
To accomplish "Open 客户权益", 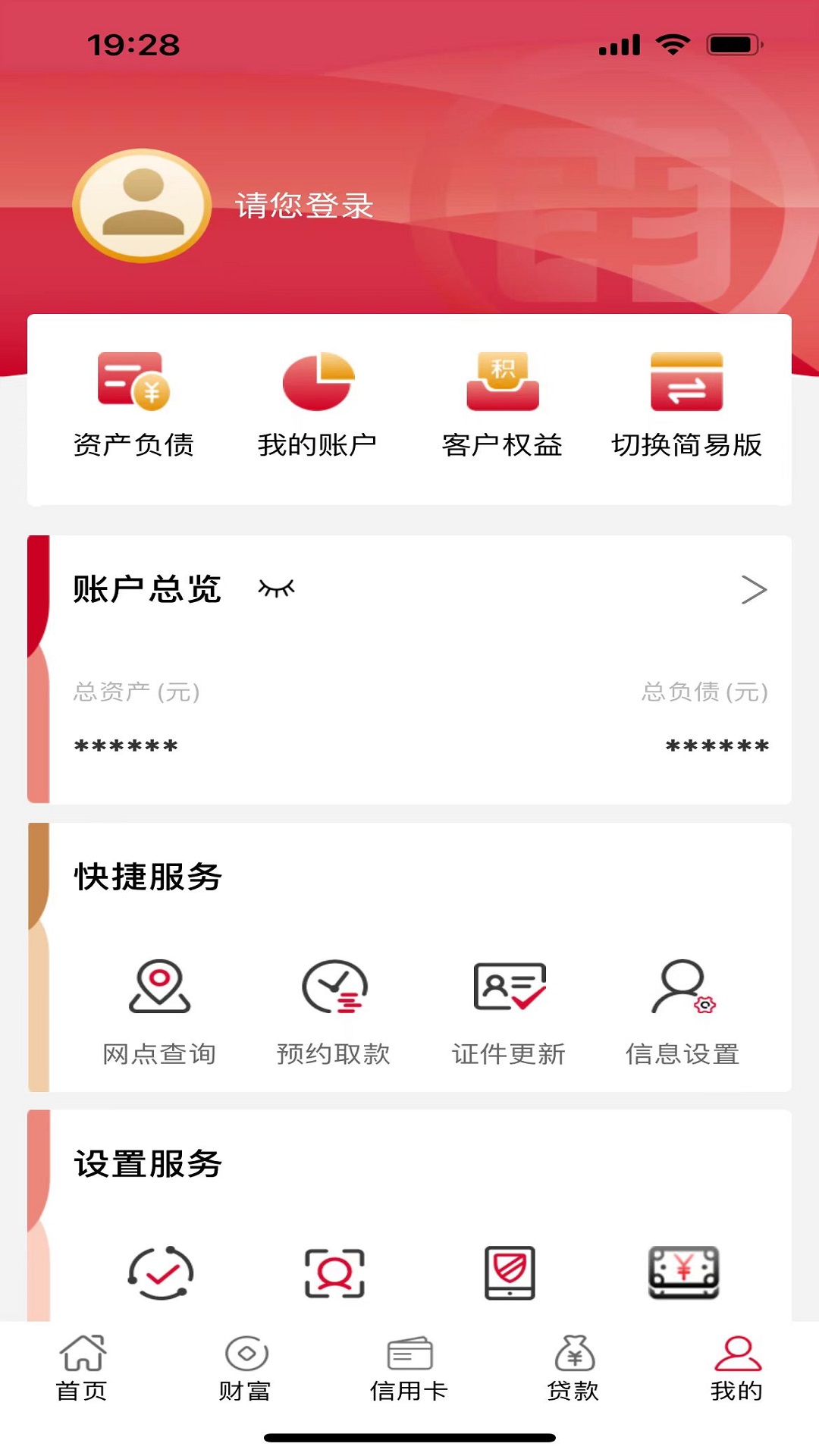I will (x=502, y=406).
